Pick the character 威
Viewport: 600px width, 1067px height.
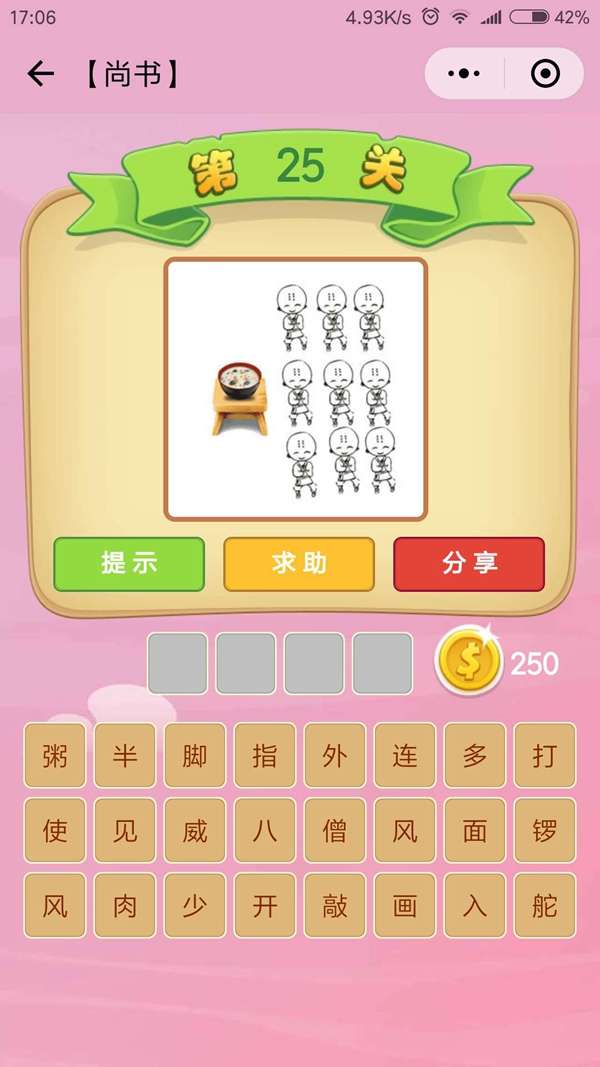[195, 831]
